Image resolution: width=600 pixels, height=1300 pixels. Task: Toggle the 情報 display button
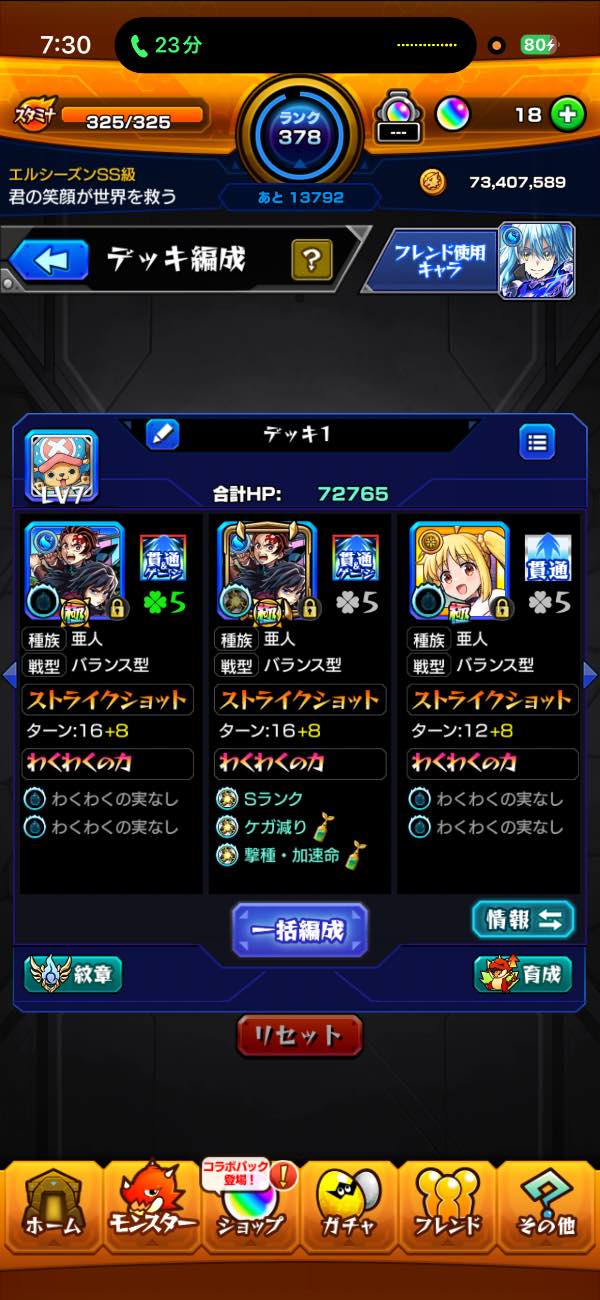click(523, 919)
